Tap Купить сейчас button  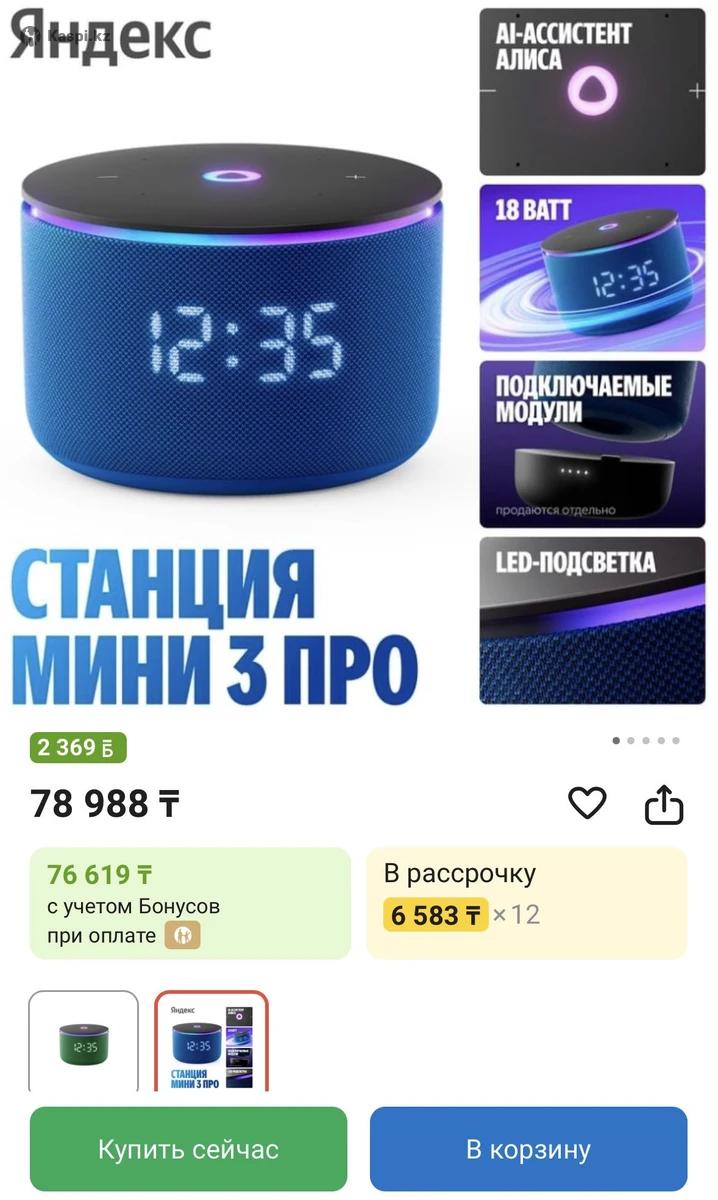pyautogui.click(x=188, y=1149)
